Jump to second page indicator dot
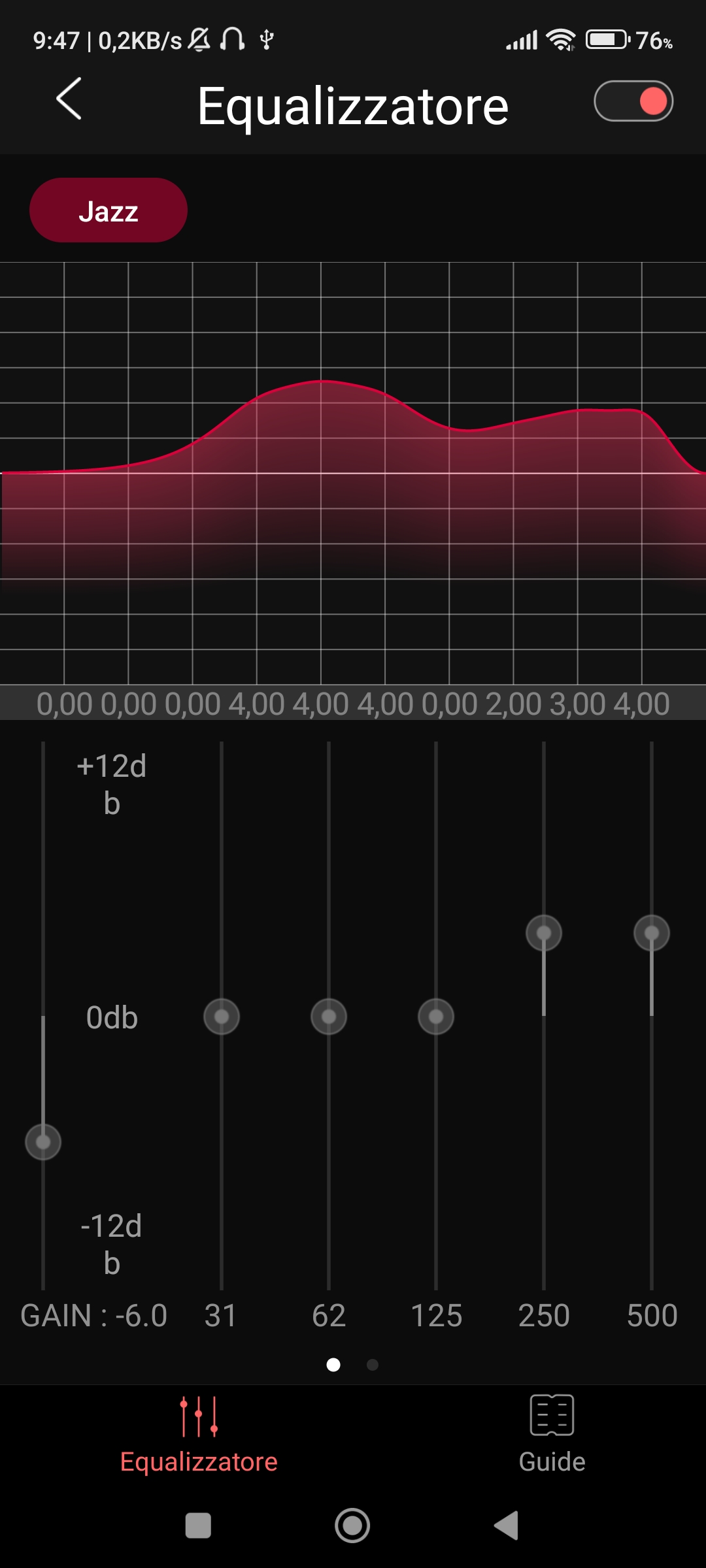 [x=373, y=1365]
